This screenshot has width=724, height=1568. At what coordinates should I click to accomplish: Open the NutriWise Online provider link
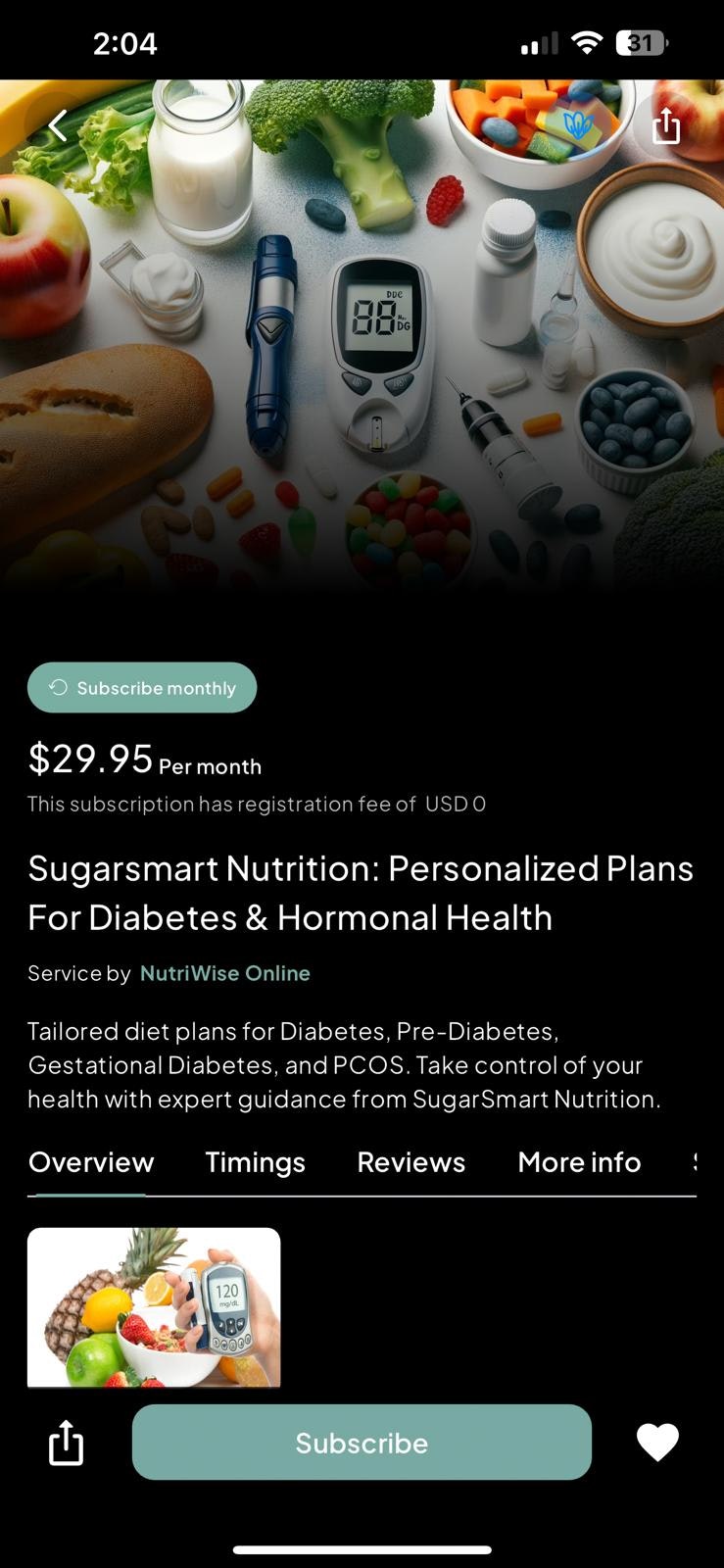coord(225,973)
